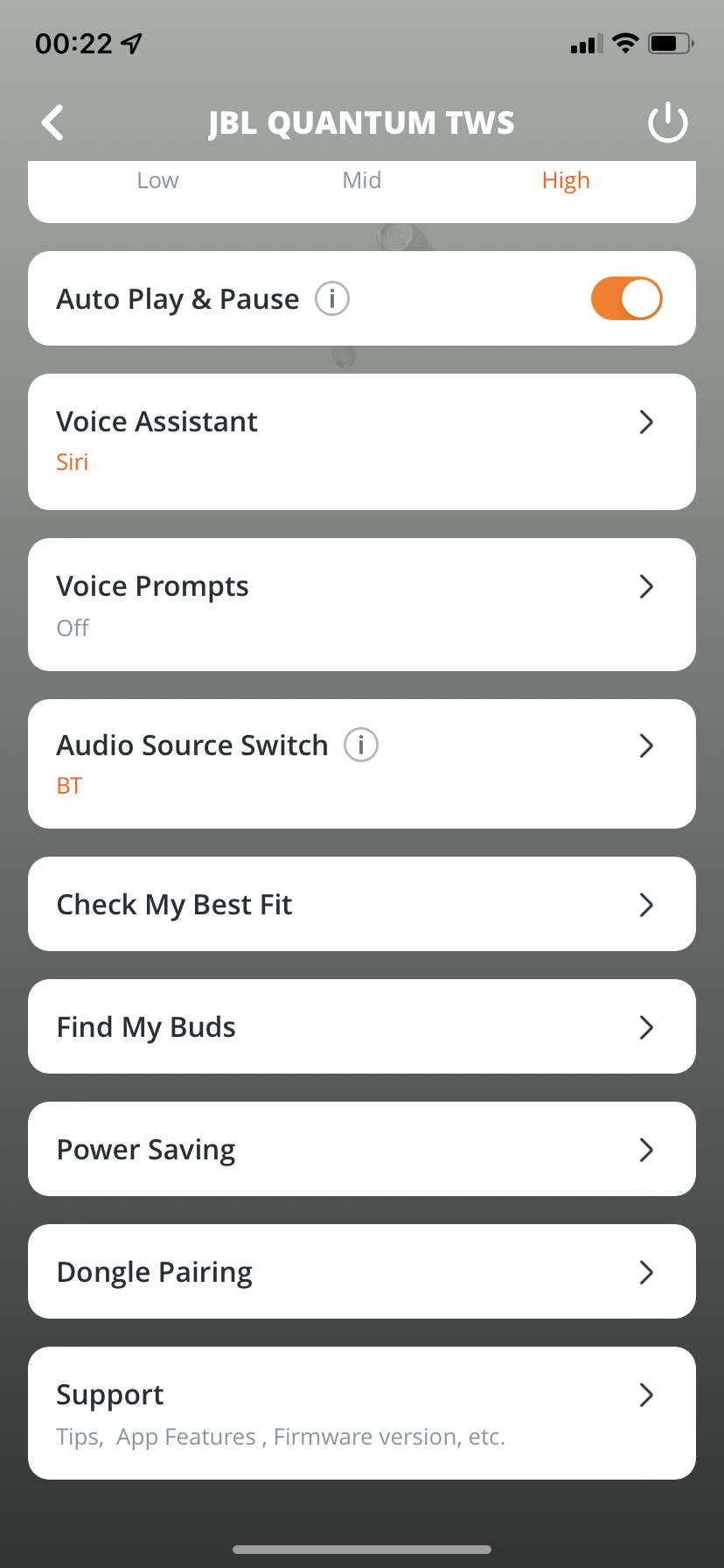
Task: Open Power Saving settings
Action: [x=362, y=1149]
